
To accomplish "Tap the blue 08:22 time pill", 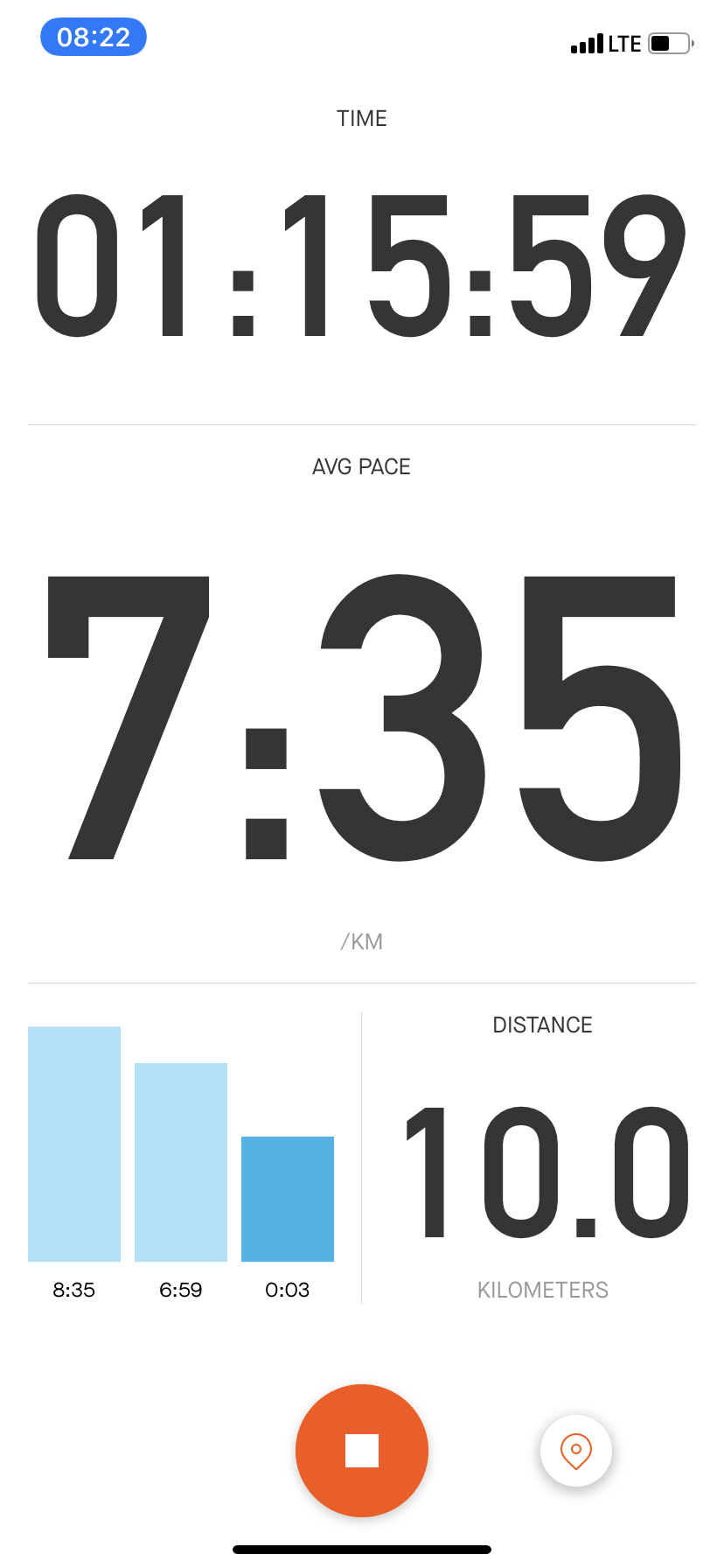I will click(x=94, y=38).
